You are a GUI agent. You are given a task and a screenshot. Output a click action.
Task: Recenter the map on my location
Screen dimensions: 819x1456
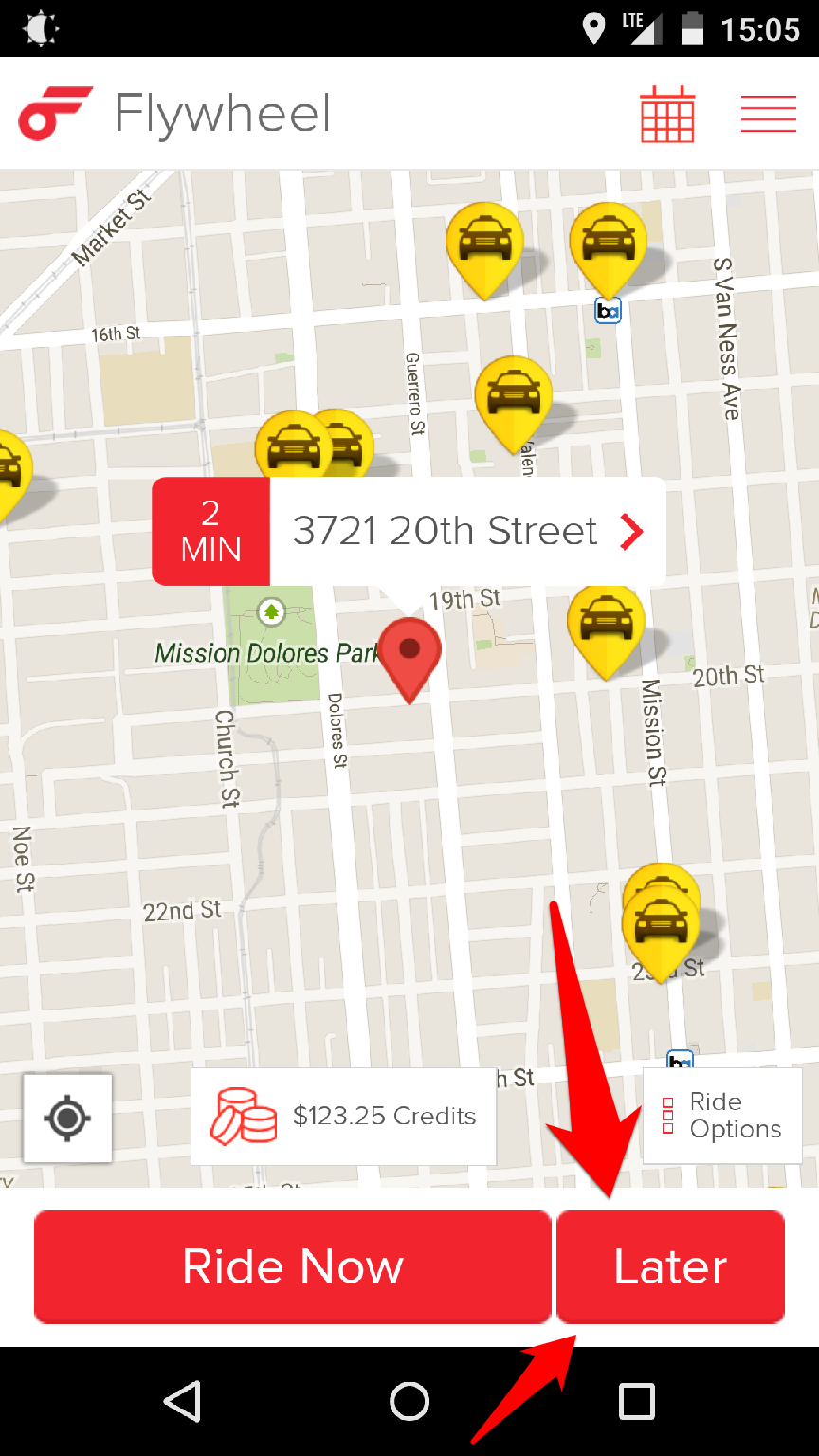(67, 1118)
